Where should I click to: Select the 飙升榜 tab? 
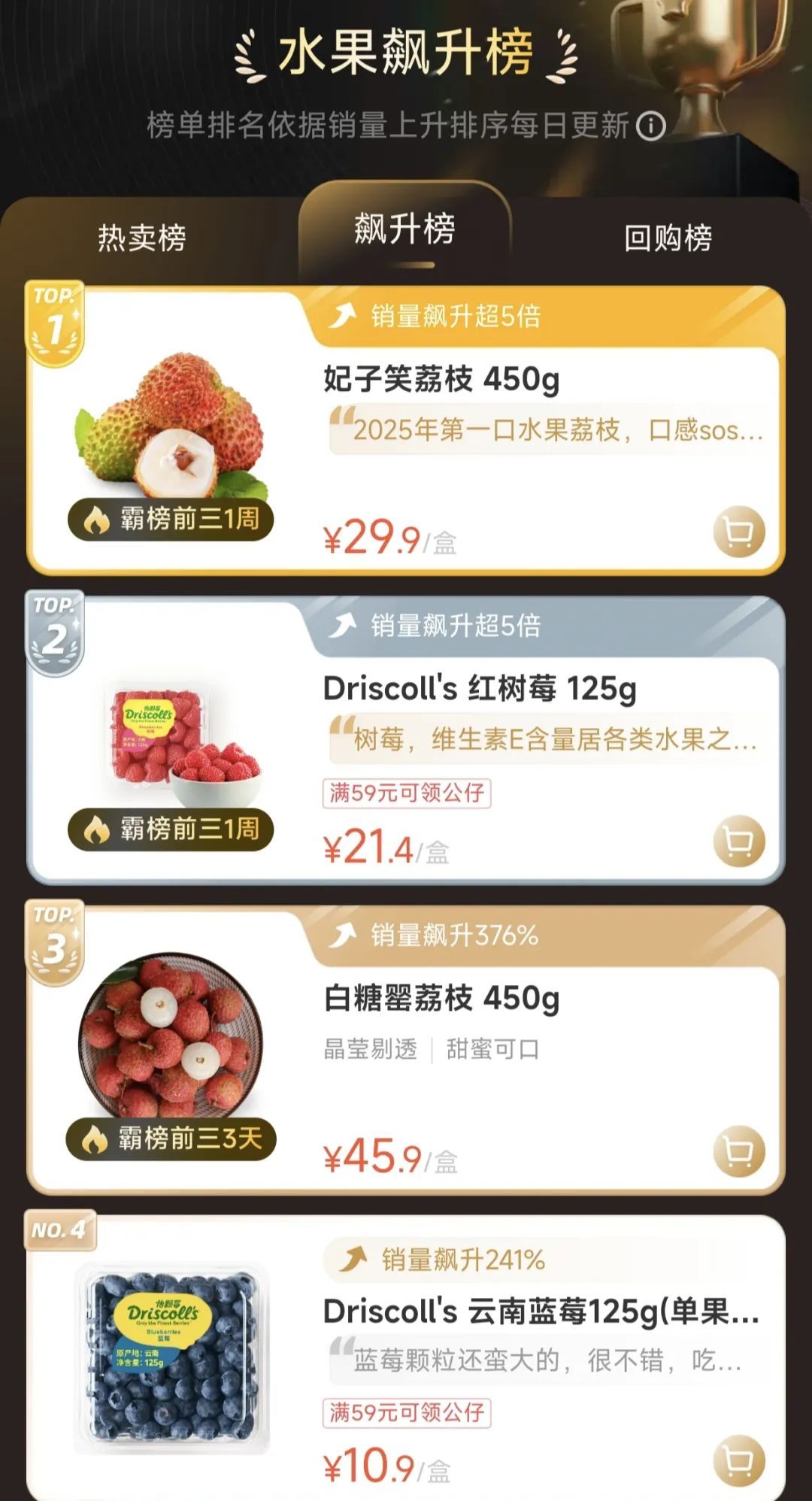pos(404,229)
